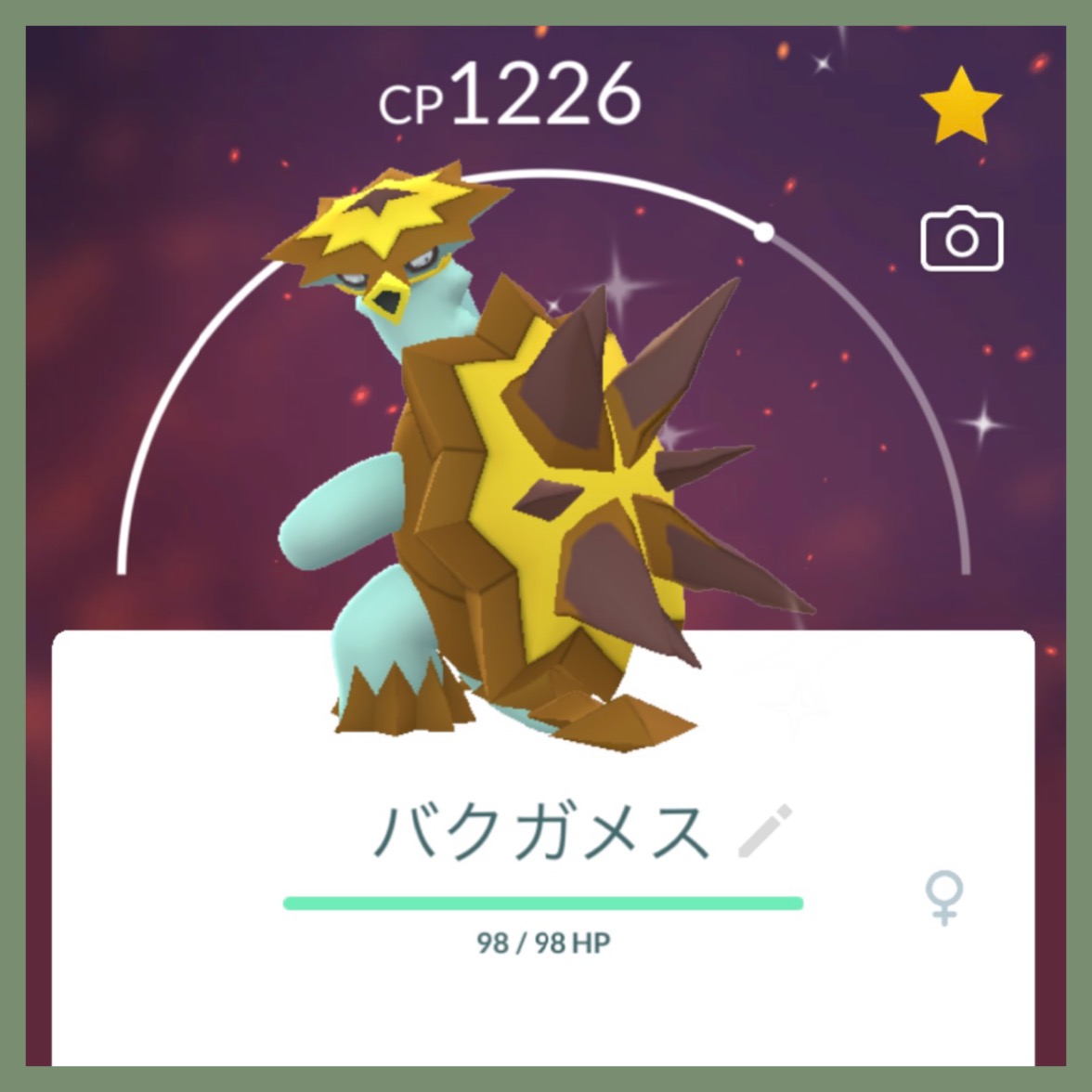The width and height of the screenshot is (1092, 1092).
Task: Edit the nickname バクガメス with pencil
Action: point(764,831)
